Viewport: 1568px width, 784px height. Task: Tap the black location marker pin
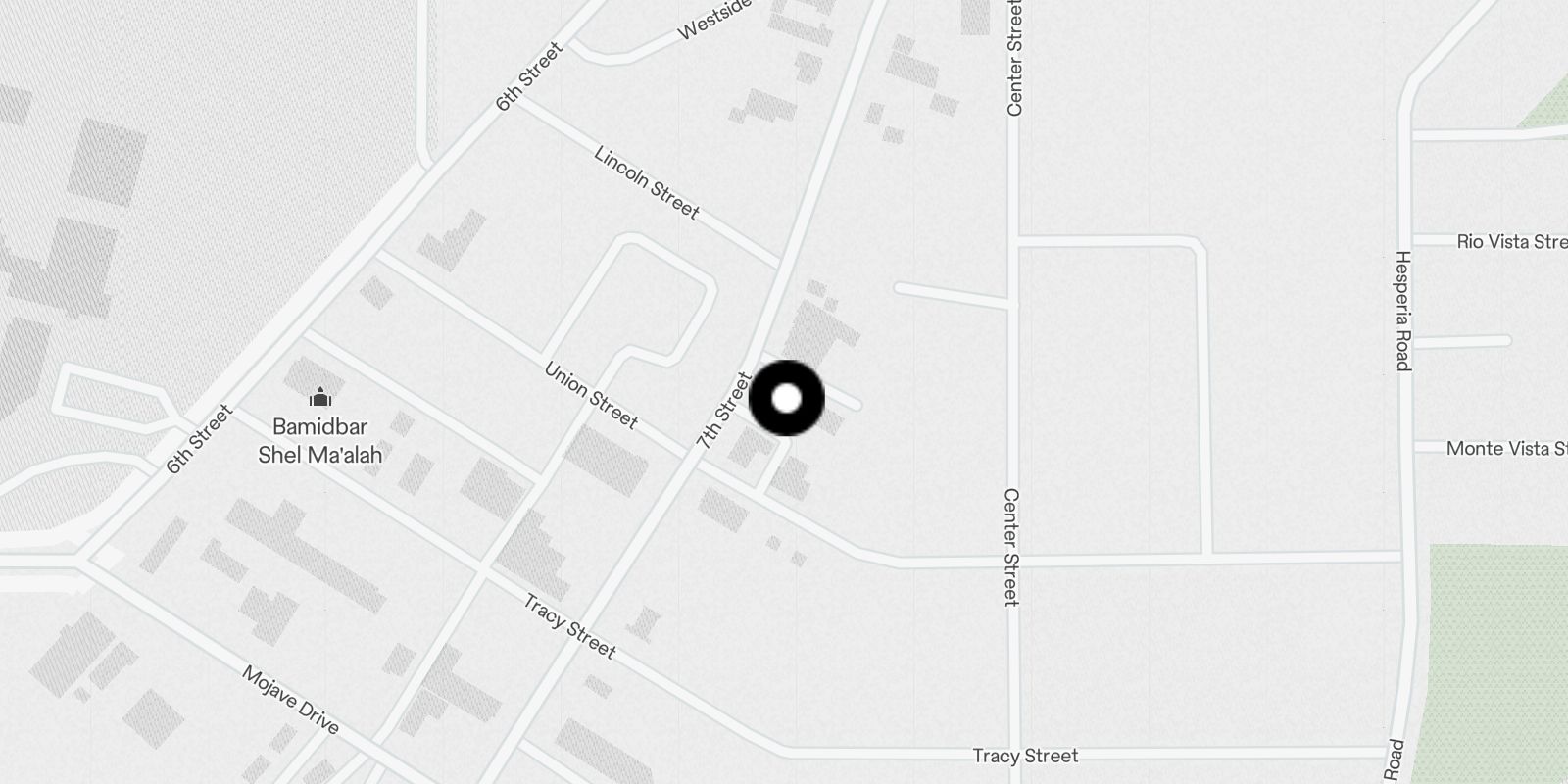[x=786, y=399]
